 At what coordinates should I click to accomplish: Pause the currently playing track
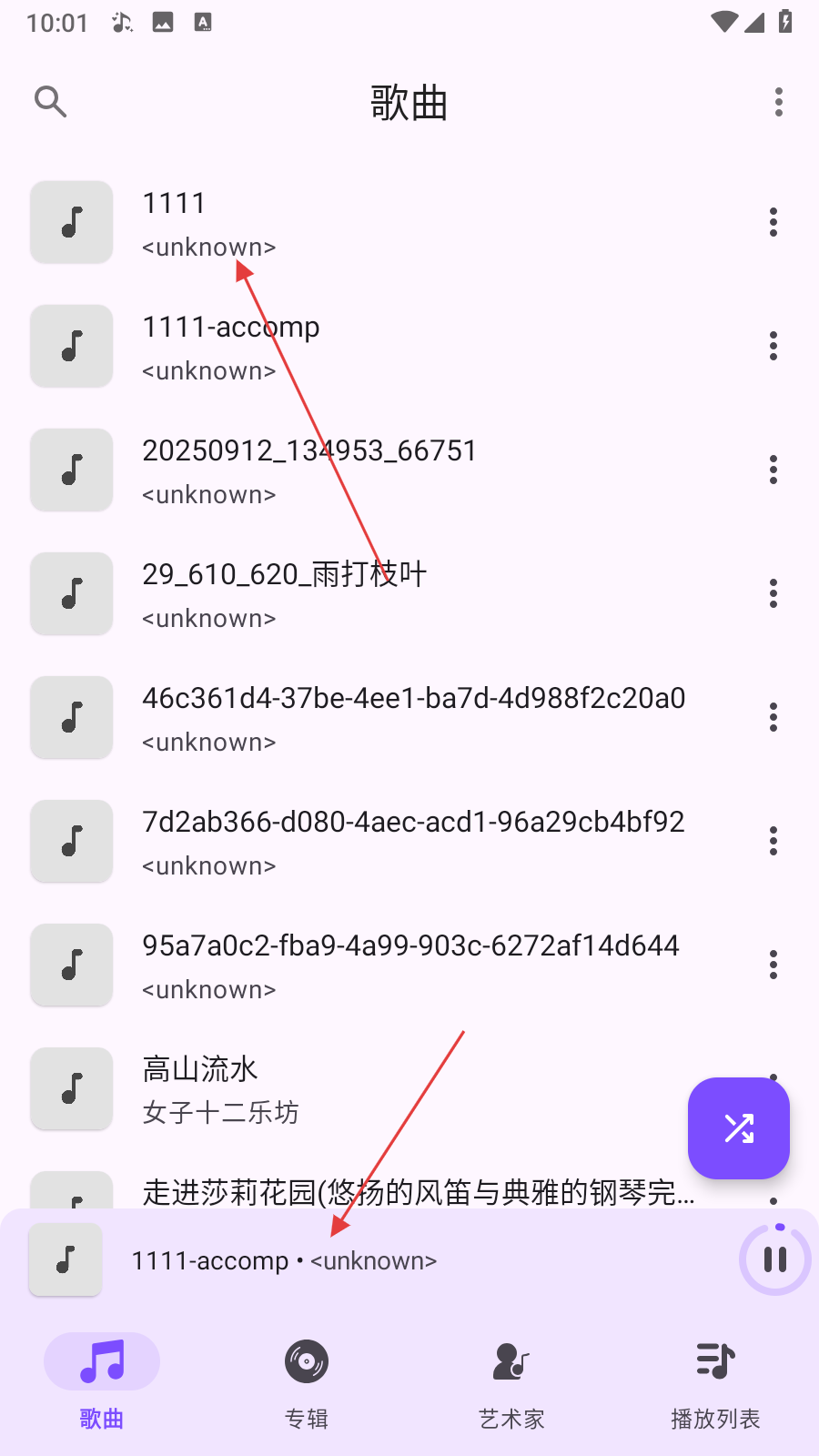coord(774,1259)
